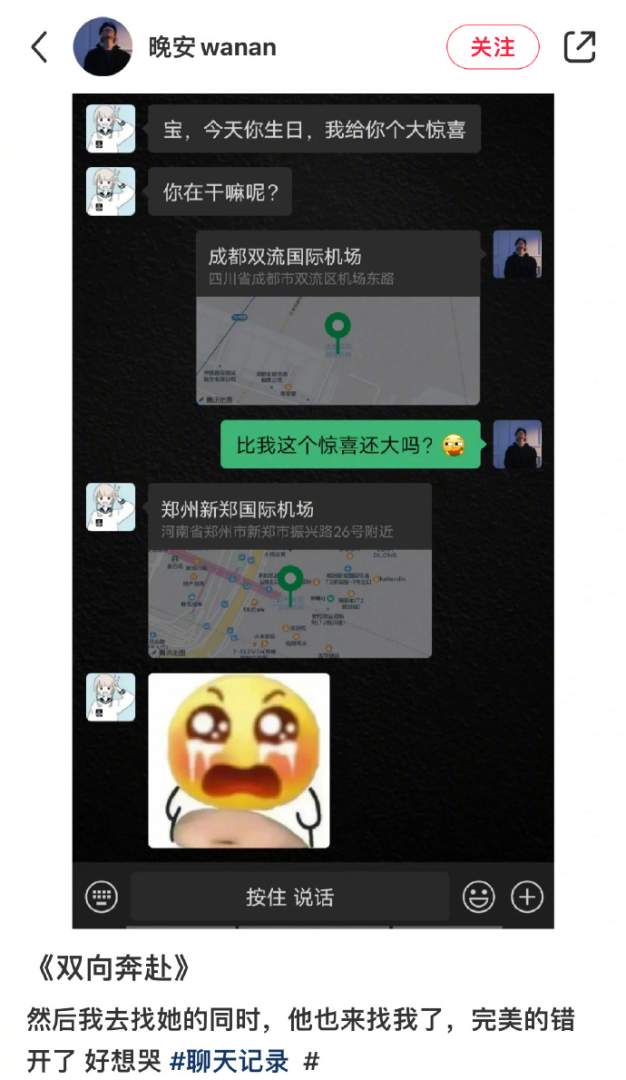Open 晚安 wanan's profile avatar
626x1080 pixels.
pyautogui.click(x=103, y=47)
